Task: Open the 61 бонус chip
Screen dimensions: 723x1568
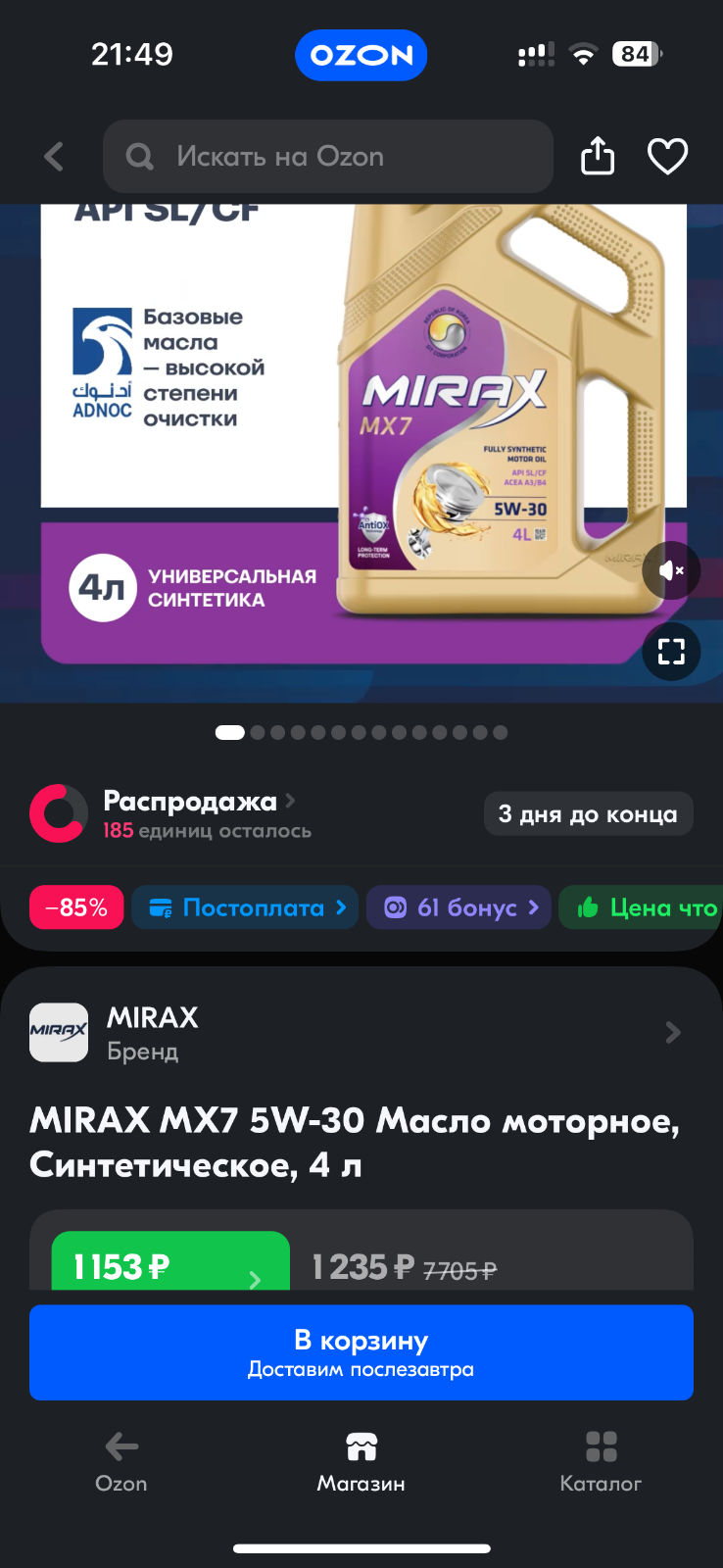Action: pyautogui.click(x=458, y=907)
